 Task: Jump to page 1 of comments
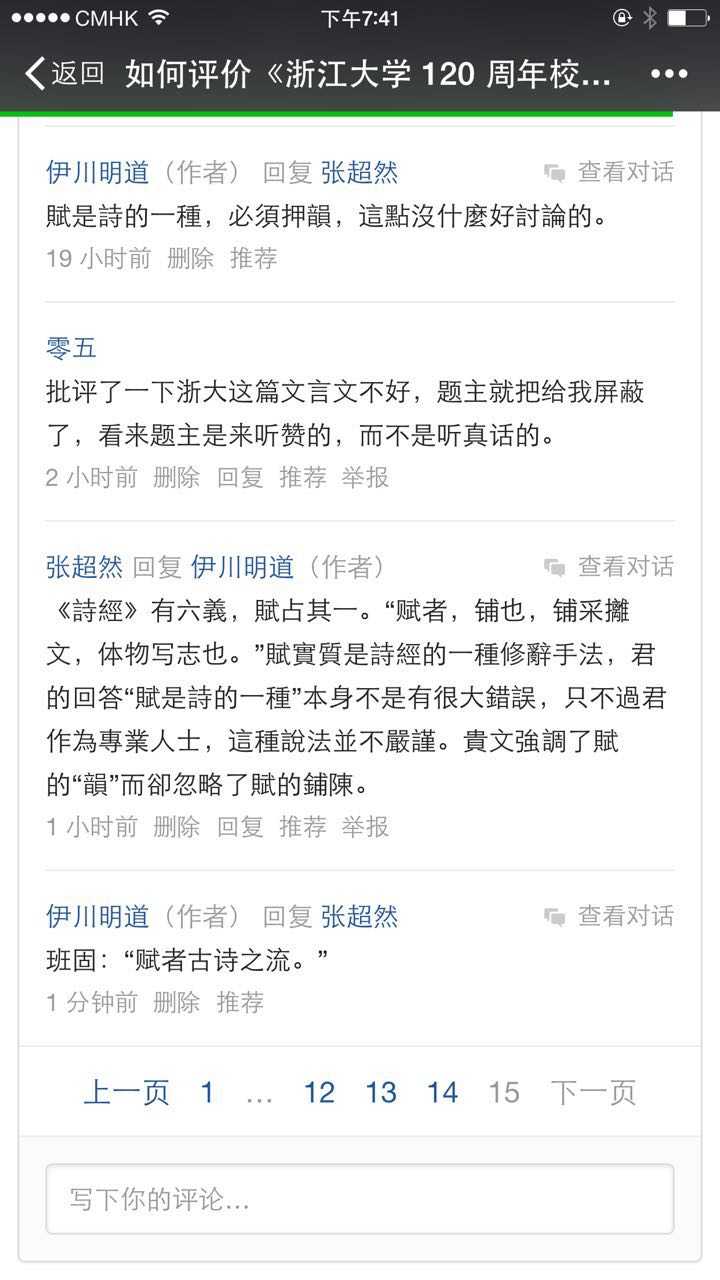click(206, 1092)
